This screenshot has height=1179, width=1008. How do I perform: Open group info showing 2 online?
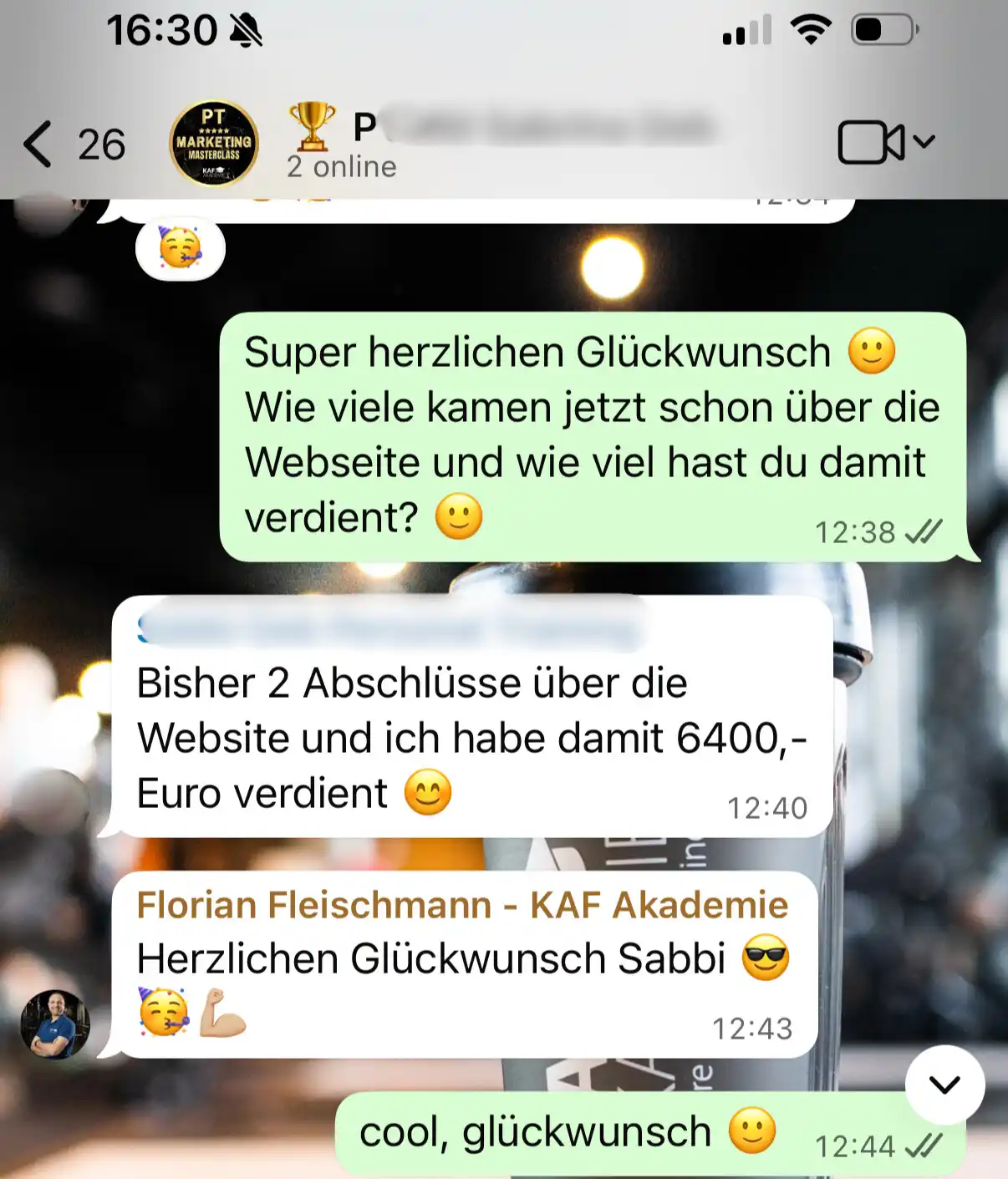501,144
